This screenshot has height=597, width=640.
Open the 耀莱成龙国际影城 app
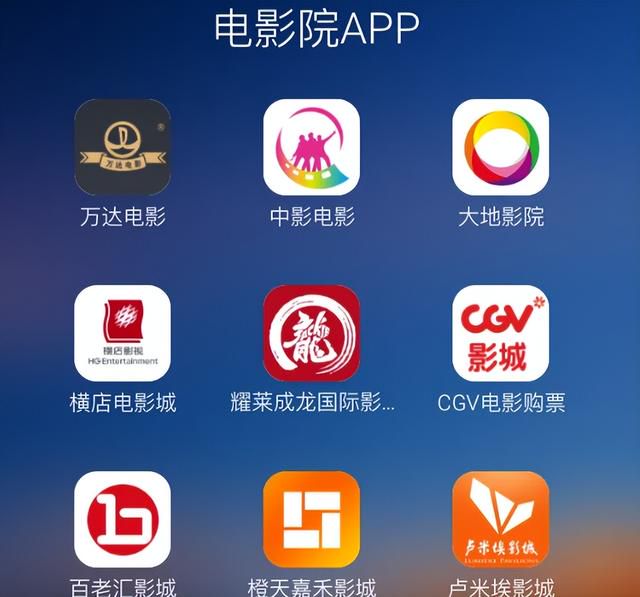point(311,333)
